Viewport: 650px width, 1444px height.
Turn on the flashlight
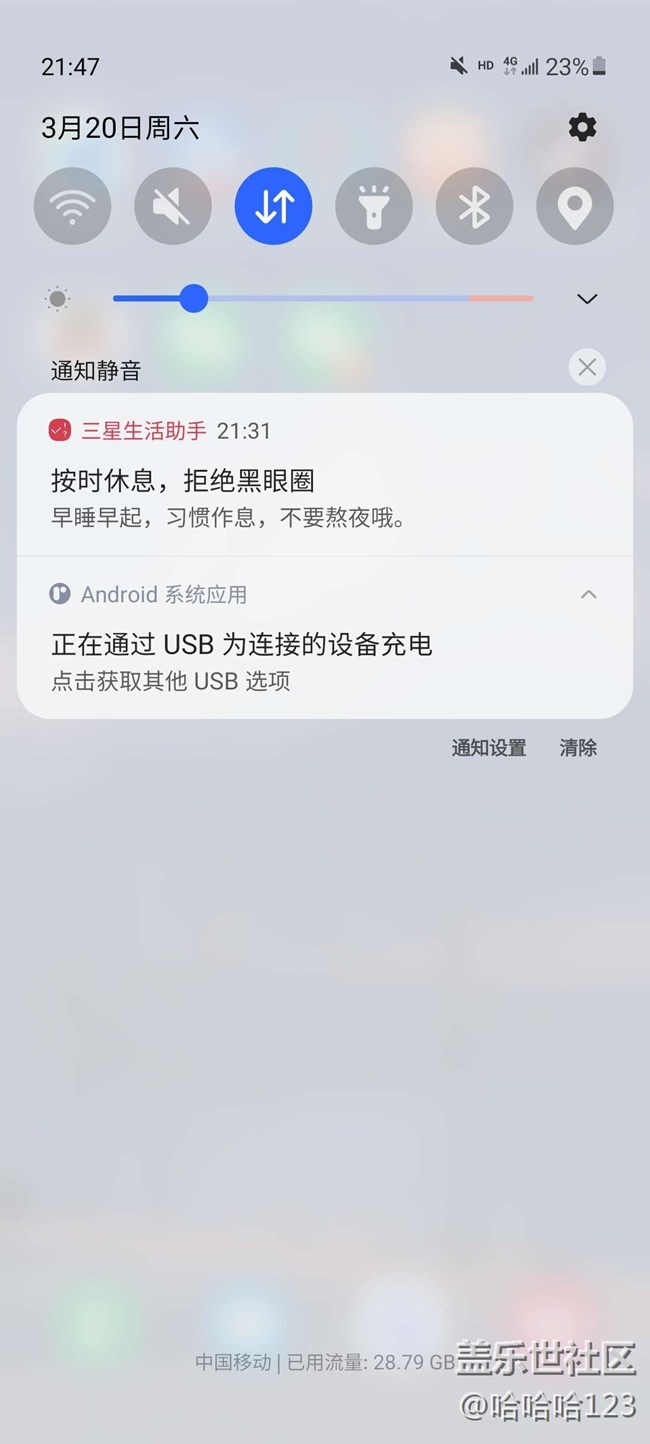374,206
